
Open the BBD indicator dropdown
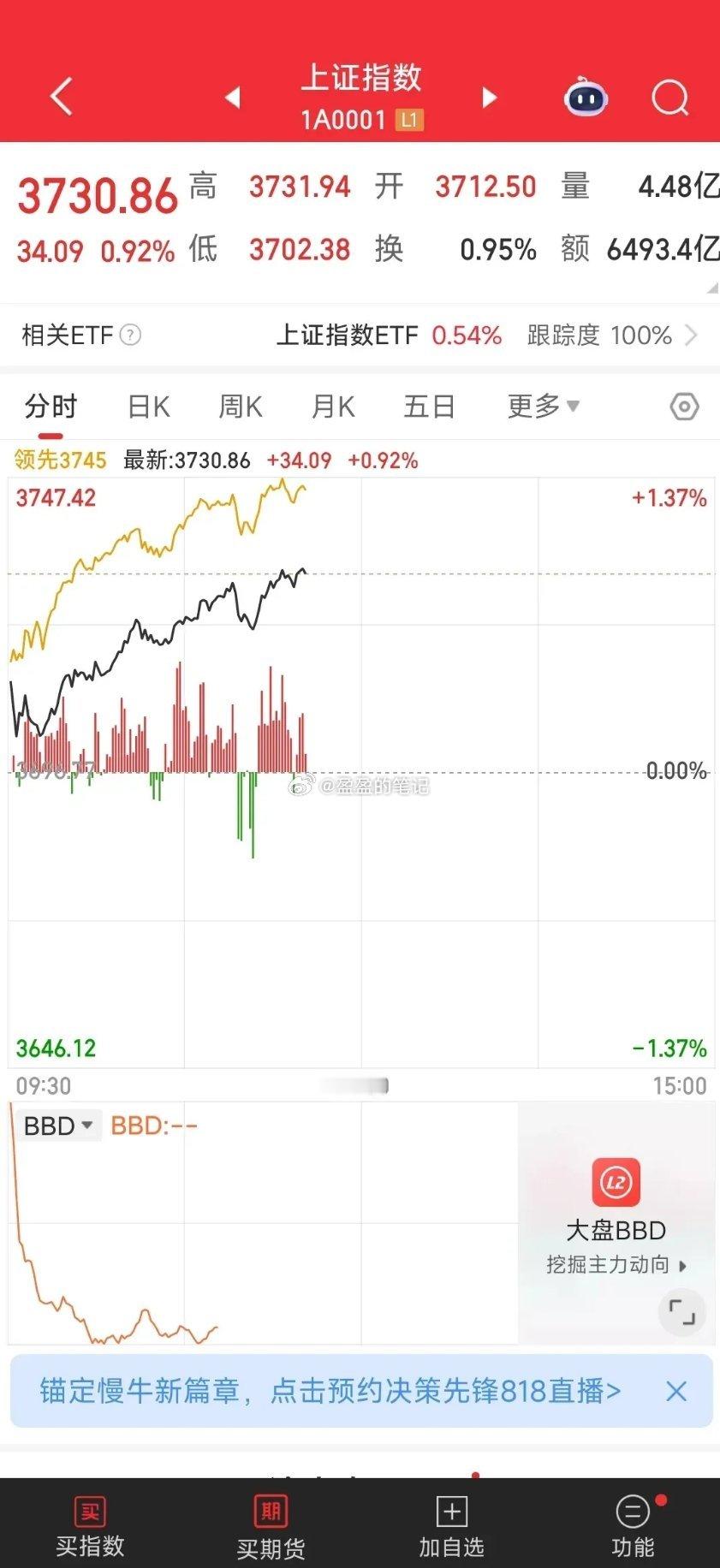(59, 1126)
